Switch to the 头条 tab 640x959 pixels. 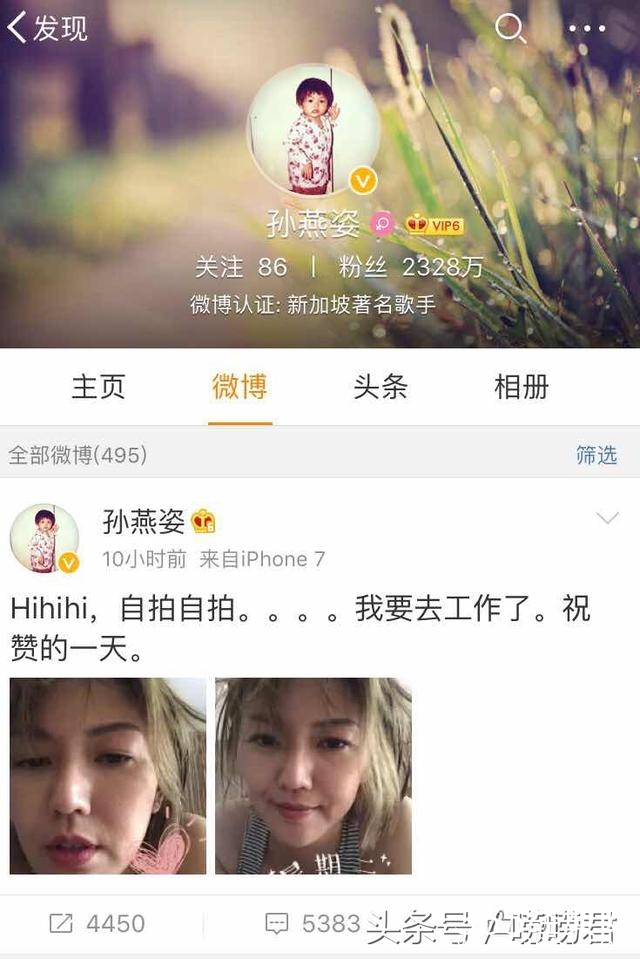click(x=380, y=387)
